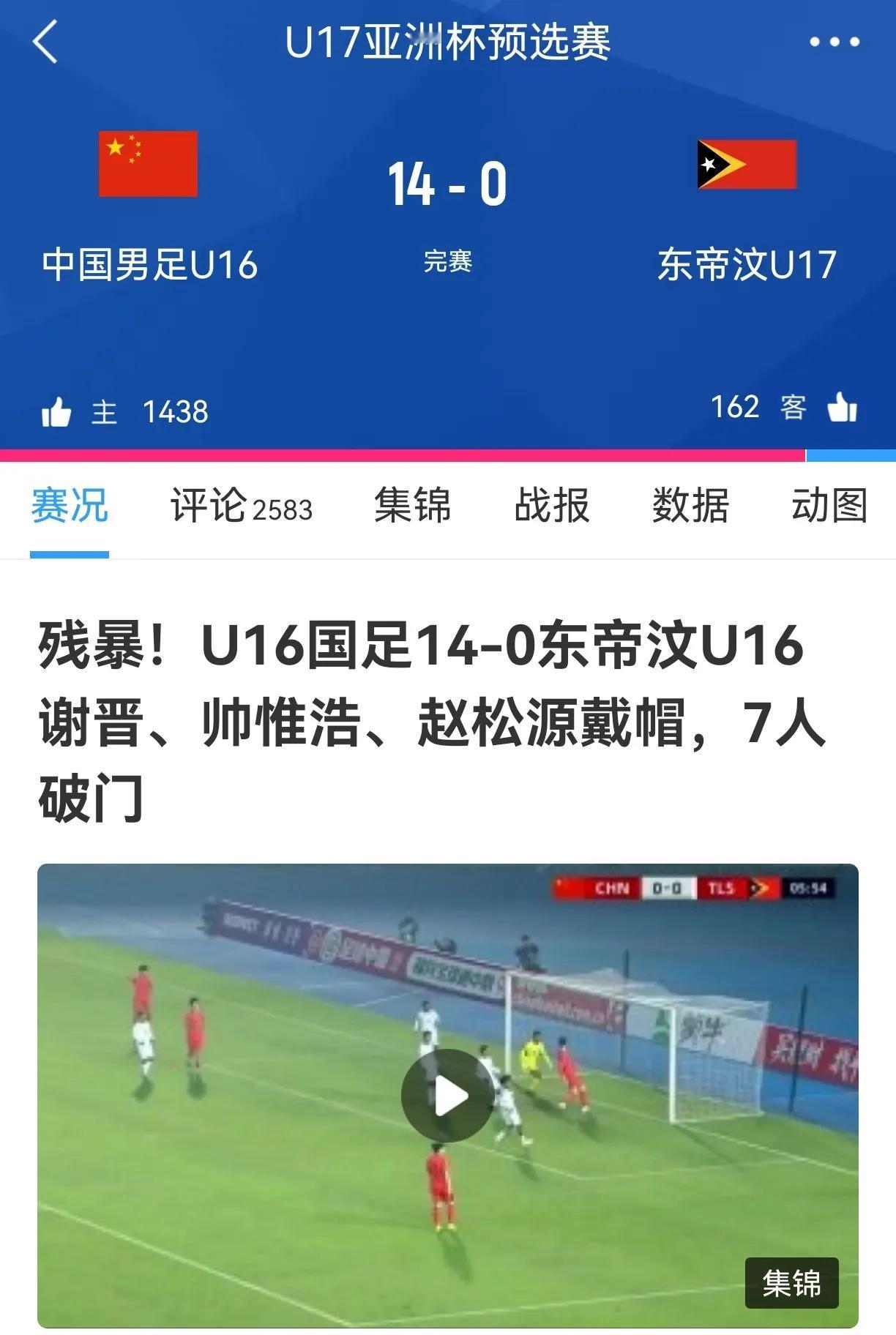Click the thumbs-up icon for away team
Image resolution: width=896 pixels, height=1335 pixels.
coord(840,410)
